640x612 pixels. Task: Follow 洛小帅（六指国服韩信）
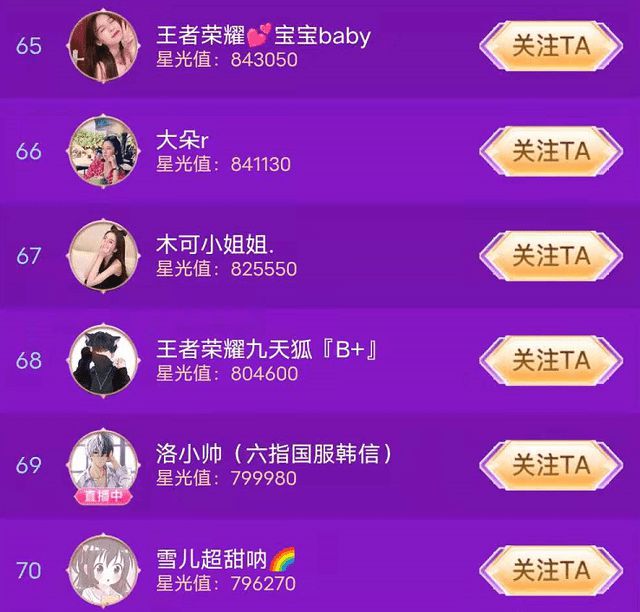552,466
